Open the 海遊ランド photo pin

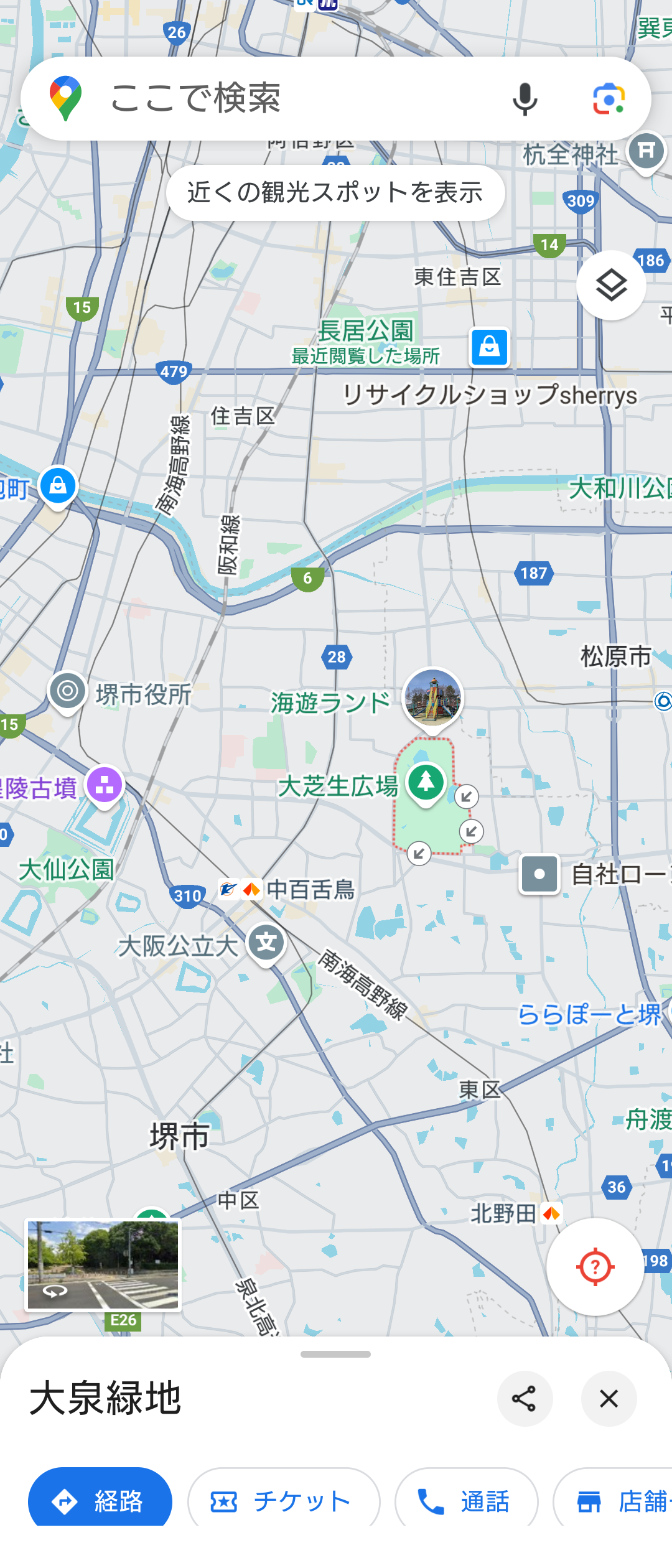coord(432,698)
